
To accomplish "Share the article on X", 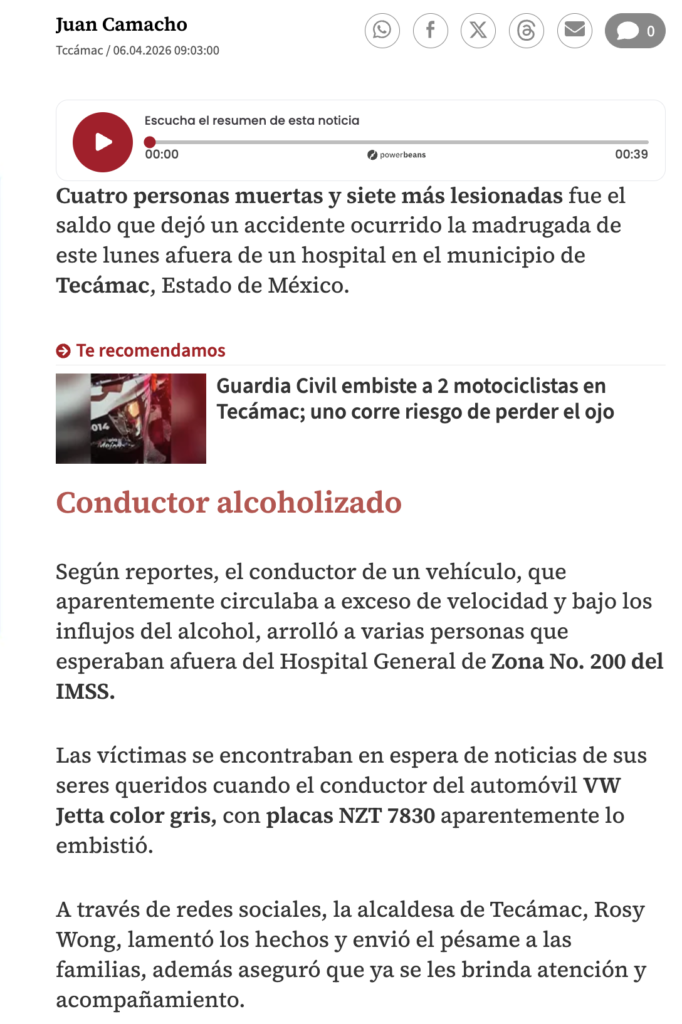I will click(478, 31).
